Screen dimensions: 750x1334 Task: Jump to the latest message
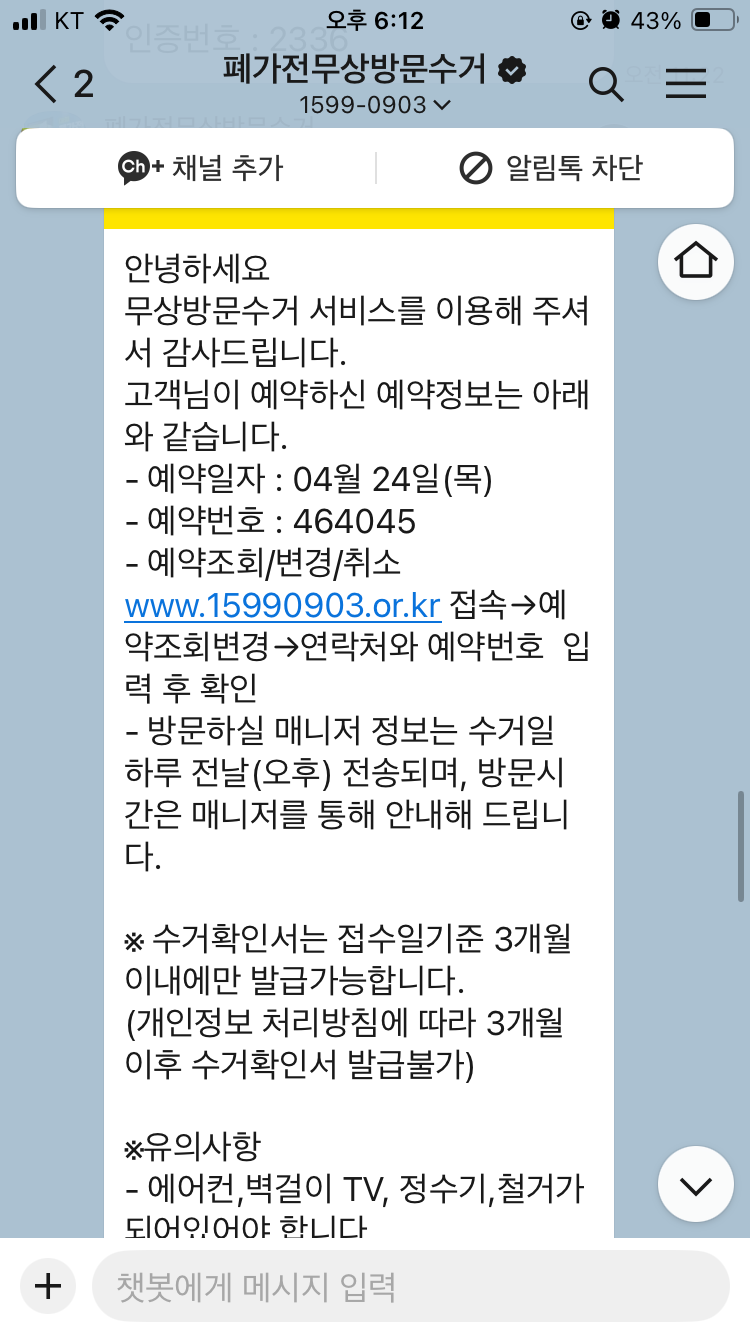point(696,1184)
